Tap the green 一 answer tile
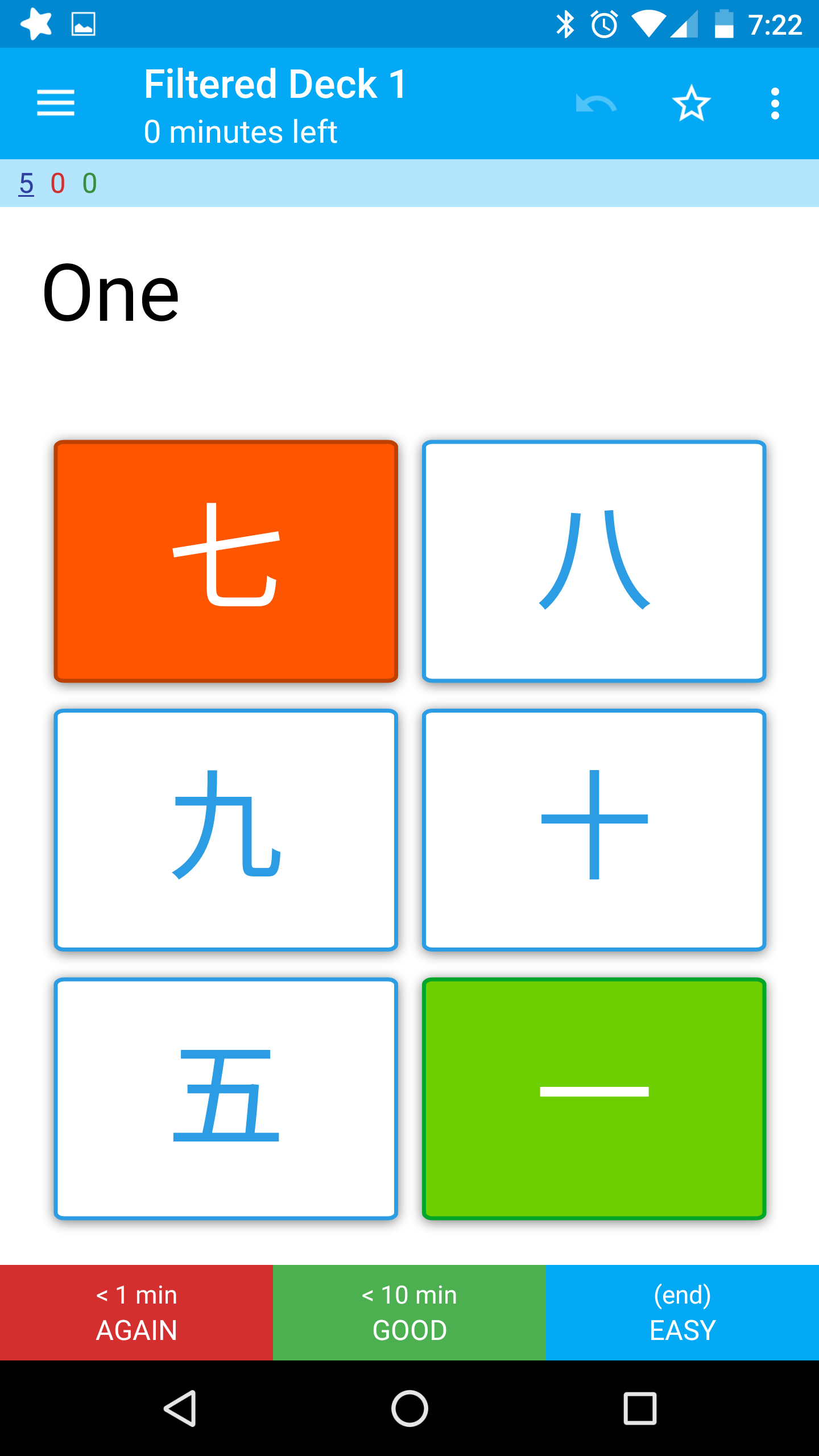 pyautogui.click(x=594, y=1098)
